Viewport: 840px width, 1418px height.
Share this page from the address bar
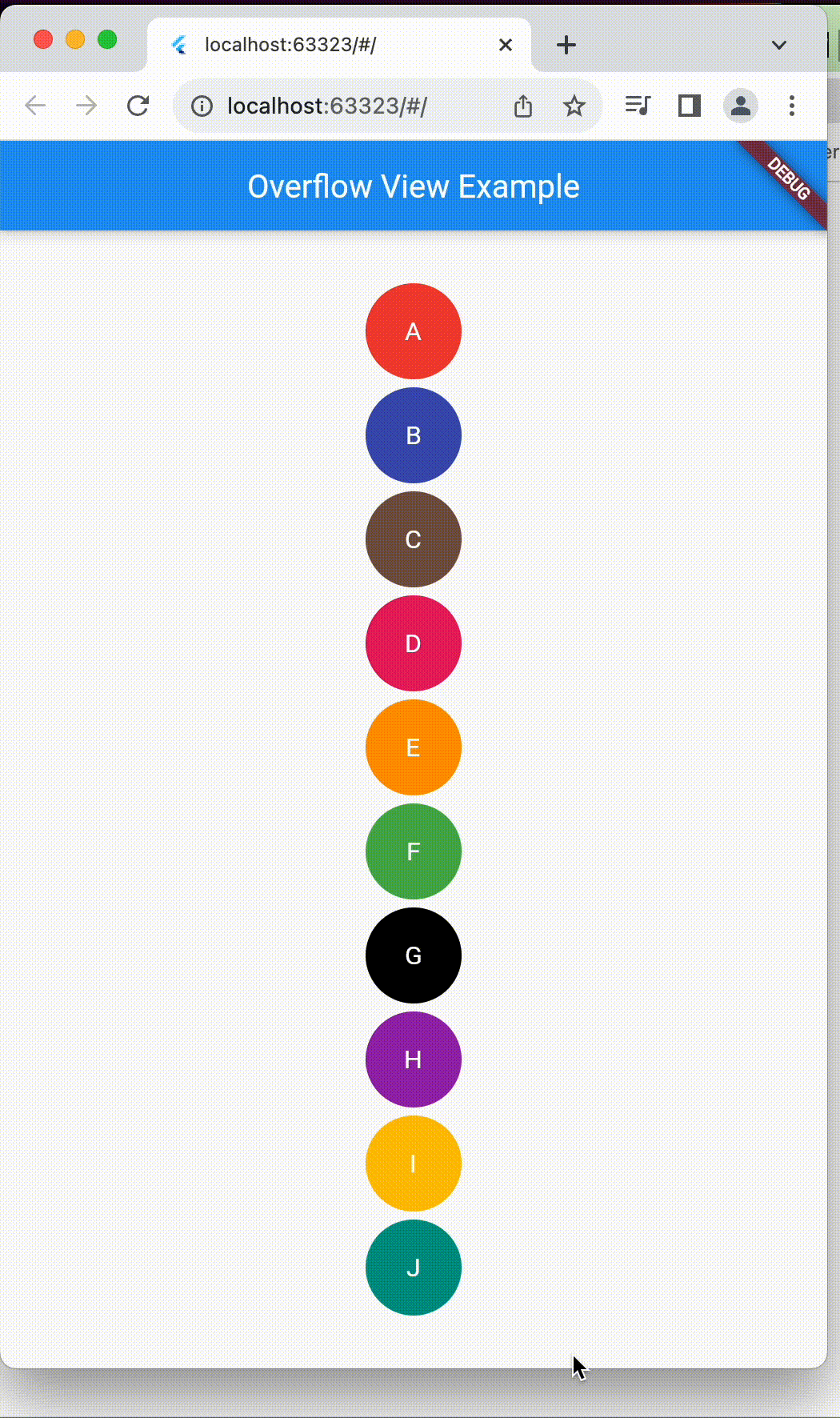tap(523, 106)
